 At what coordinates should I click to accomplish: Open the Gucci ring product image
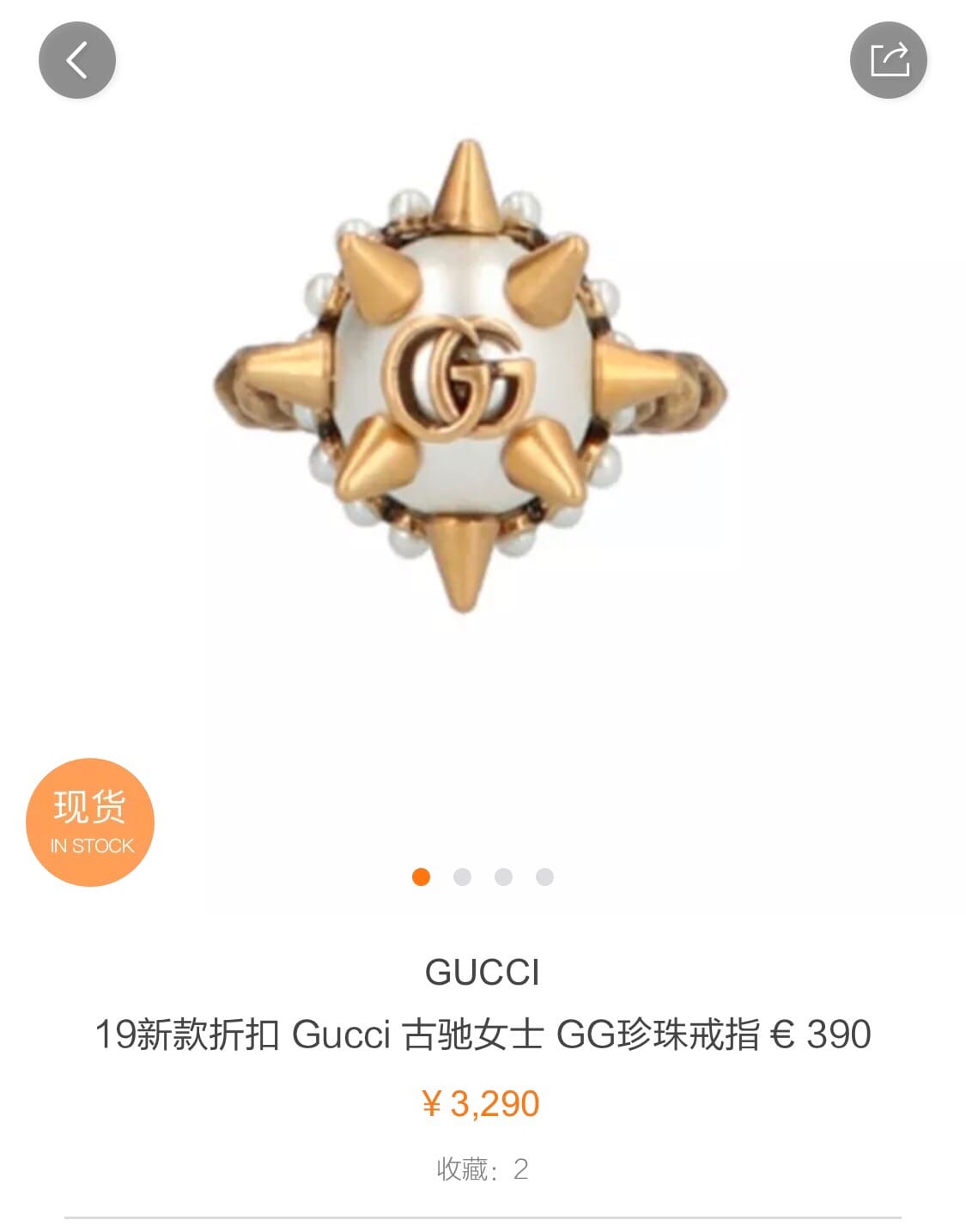tap(468, 375)
